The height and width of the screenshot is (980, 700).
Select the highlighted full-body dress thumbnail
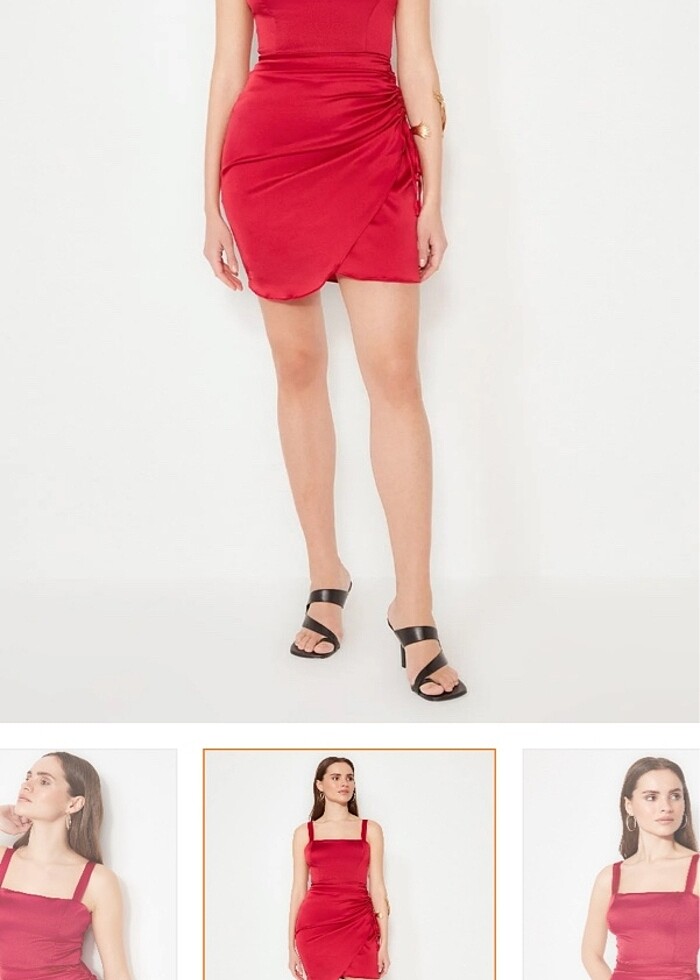349,865
